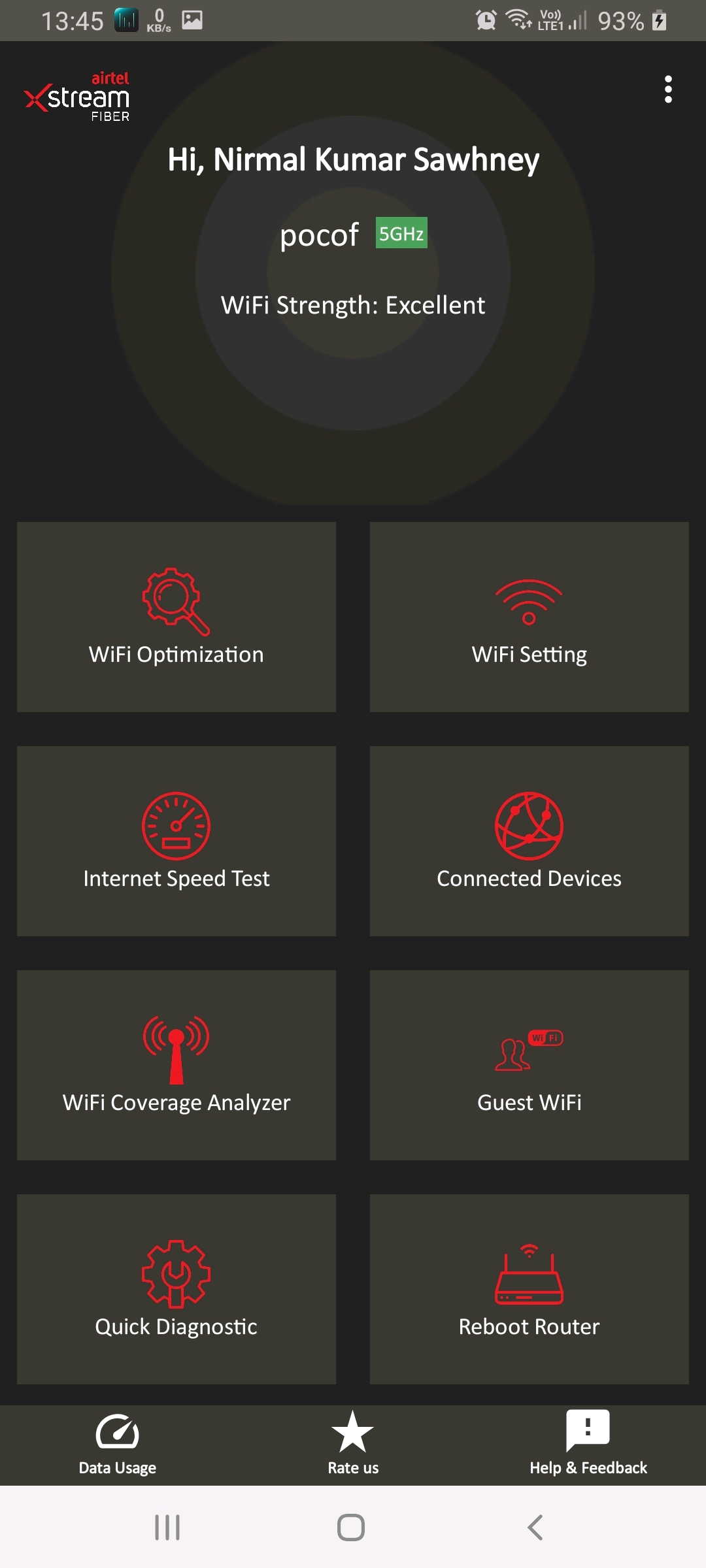Run Quick Diagnostic
The height and width of the screenshot is (1568, 706).
pyautogui.click(x=176, y=1289)
